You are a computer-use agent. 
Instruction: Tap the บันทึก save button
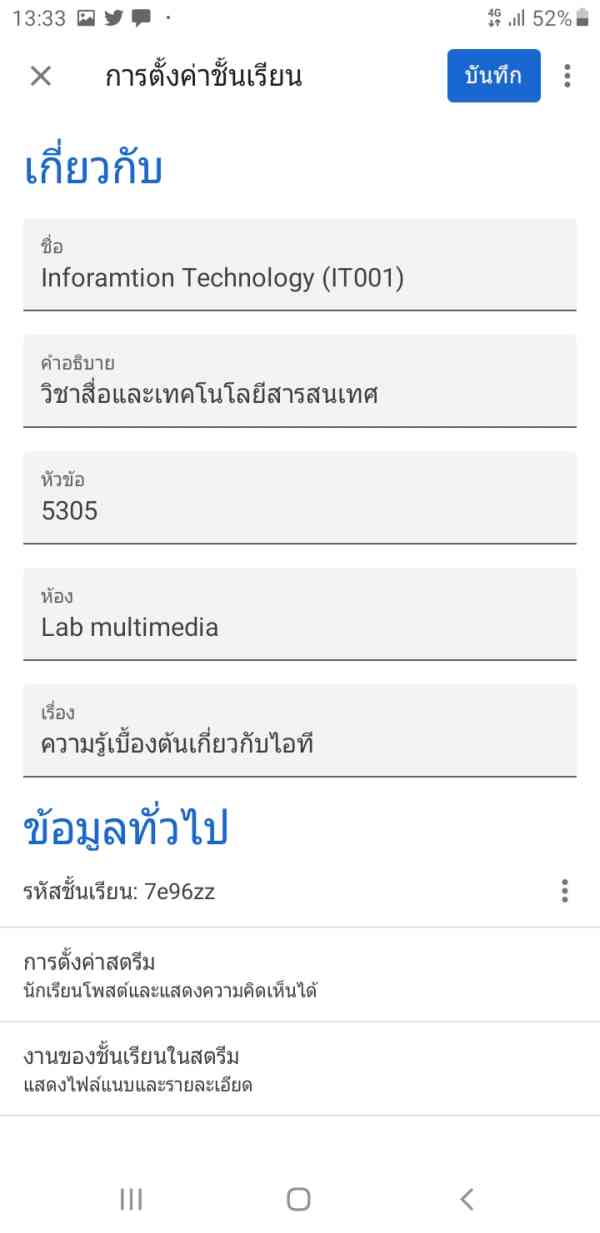click(x=493, y=76)
